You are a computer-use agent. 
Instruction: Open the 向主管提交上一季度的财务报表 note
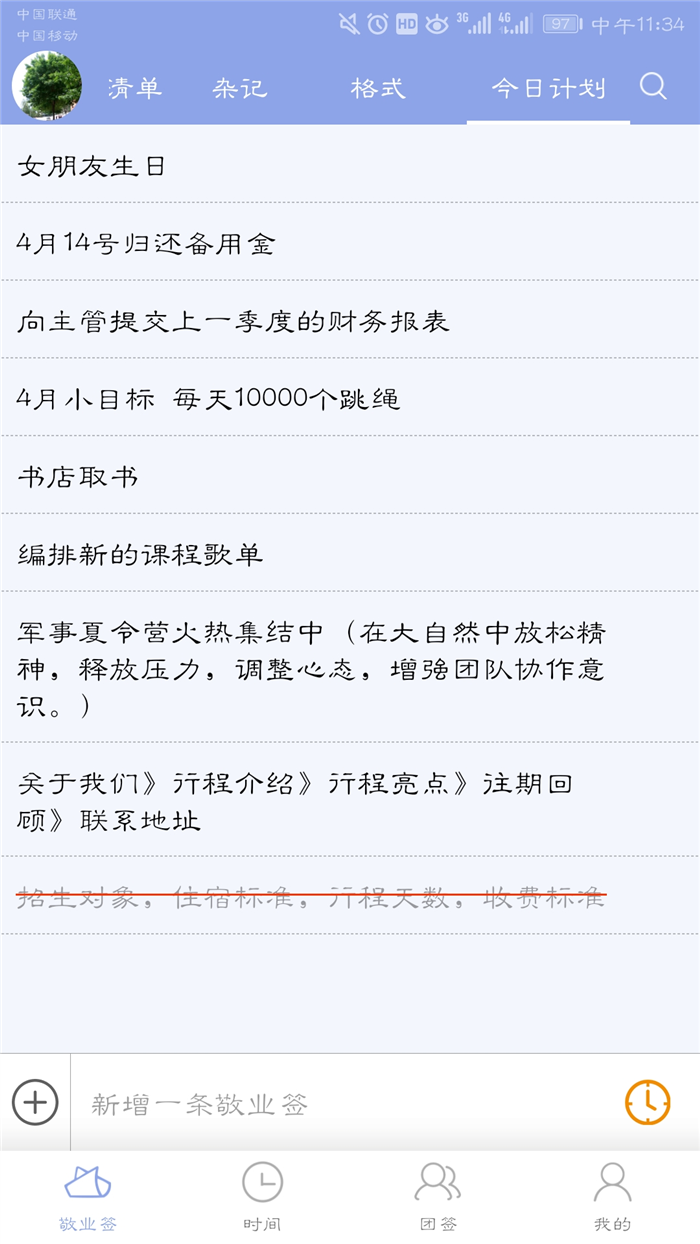(350, 320)
